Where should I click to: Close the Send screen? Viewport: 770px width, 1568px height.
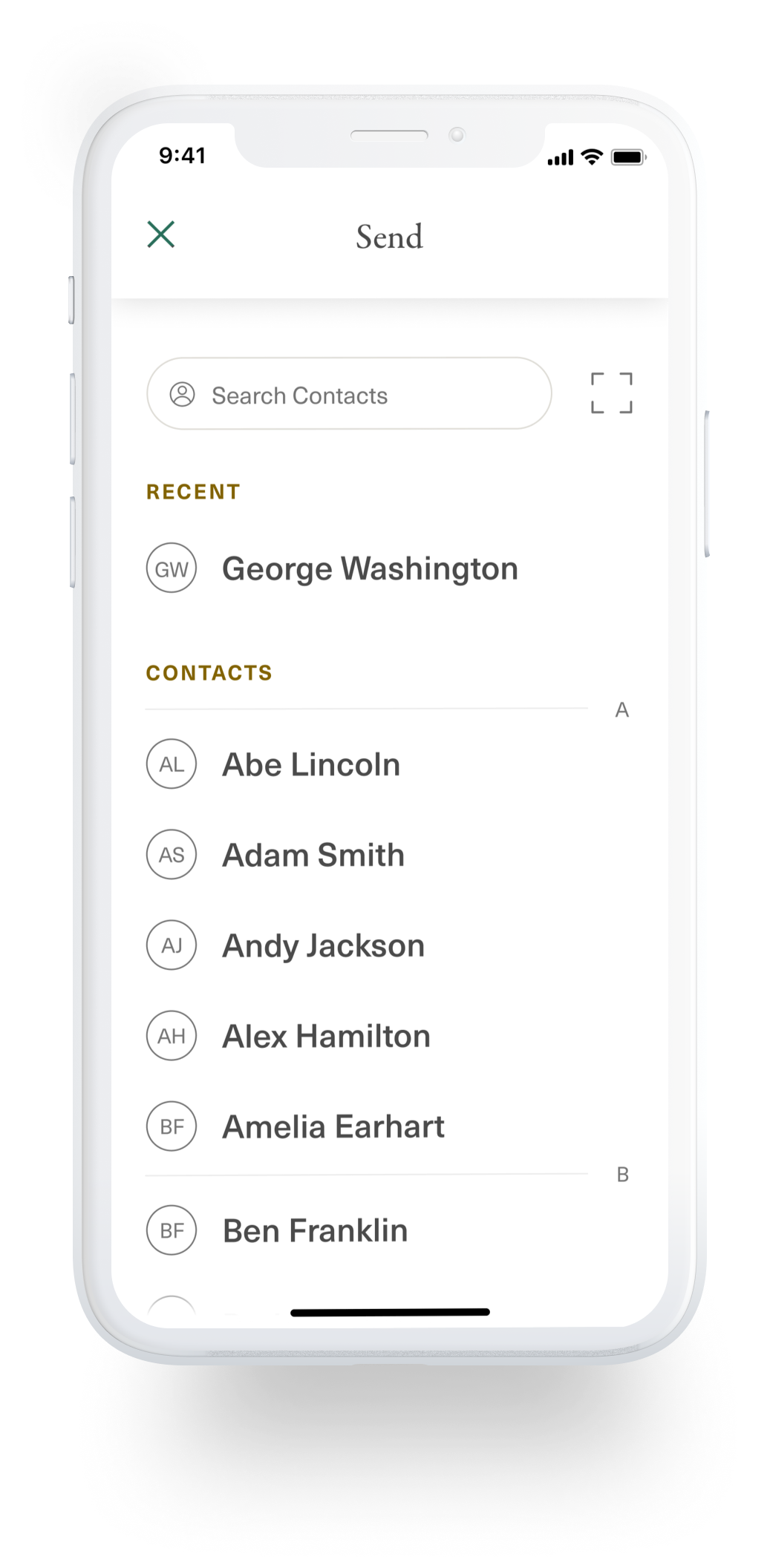tap(161, 234)
